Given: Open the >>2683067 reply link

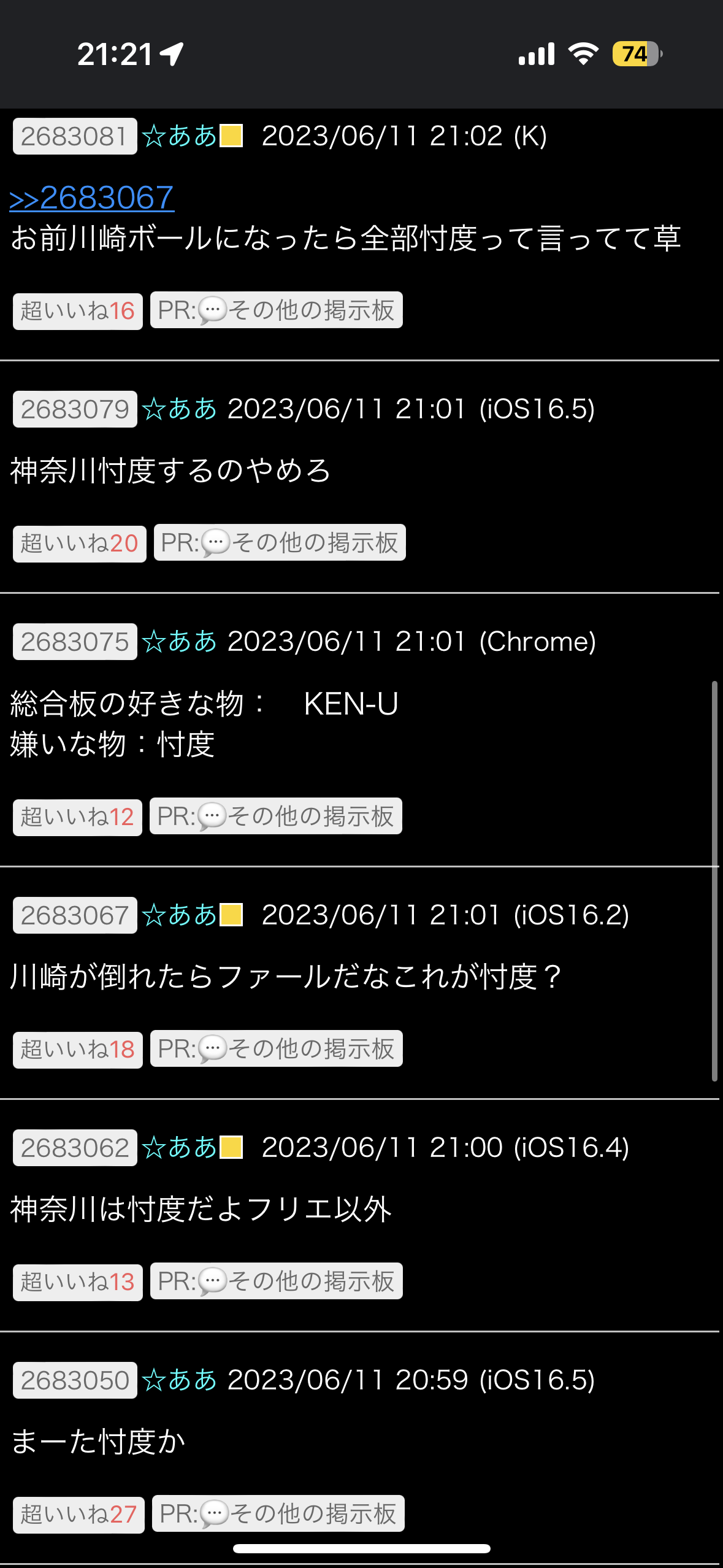Looking at the screenshot, I should [92, 198].
